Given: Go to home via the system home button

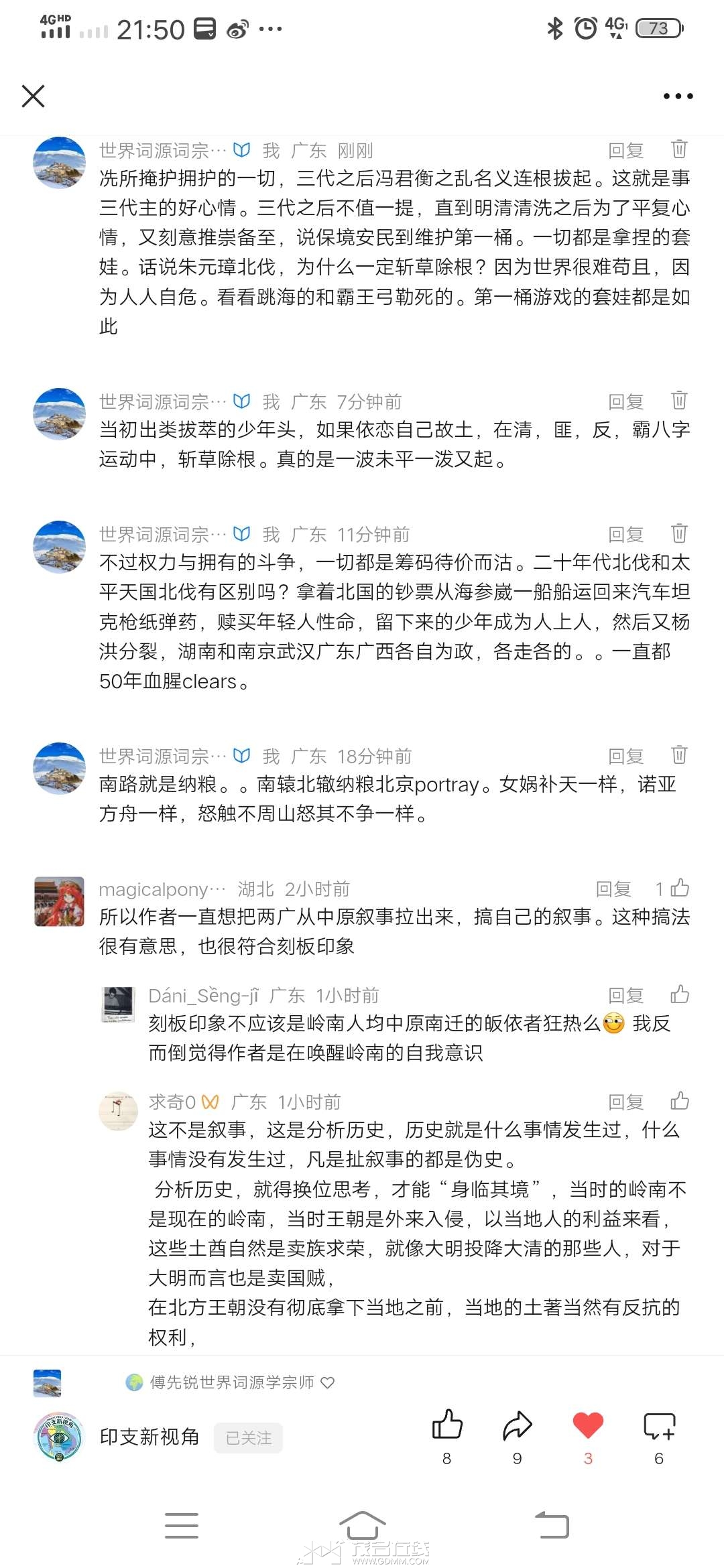Looking at the screenshot, I should click(362, 1526).
